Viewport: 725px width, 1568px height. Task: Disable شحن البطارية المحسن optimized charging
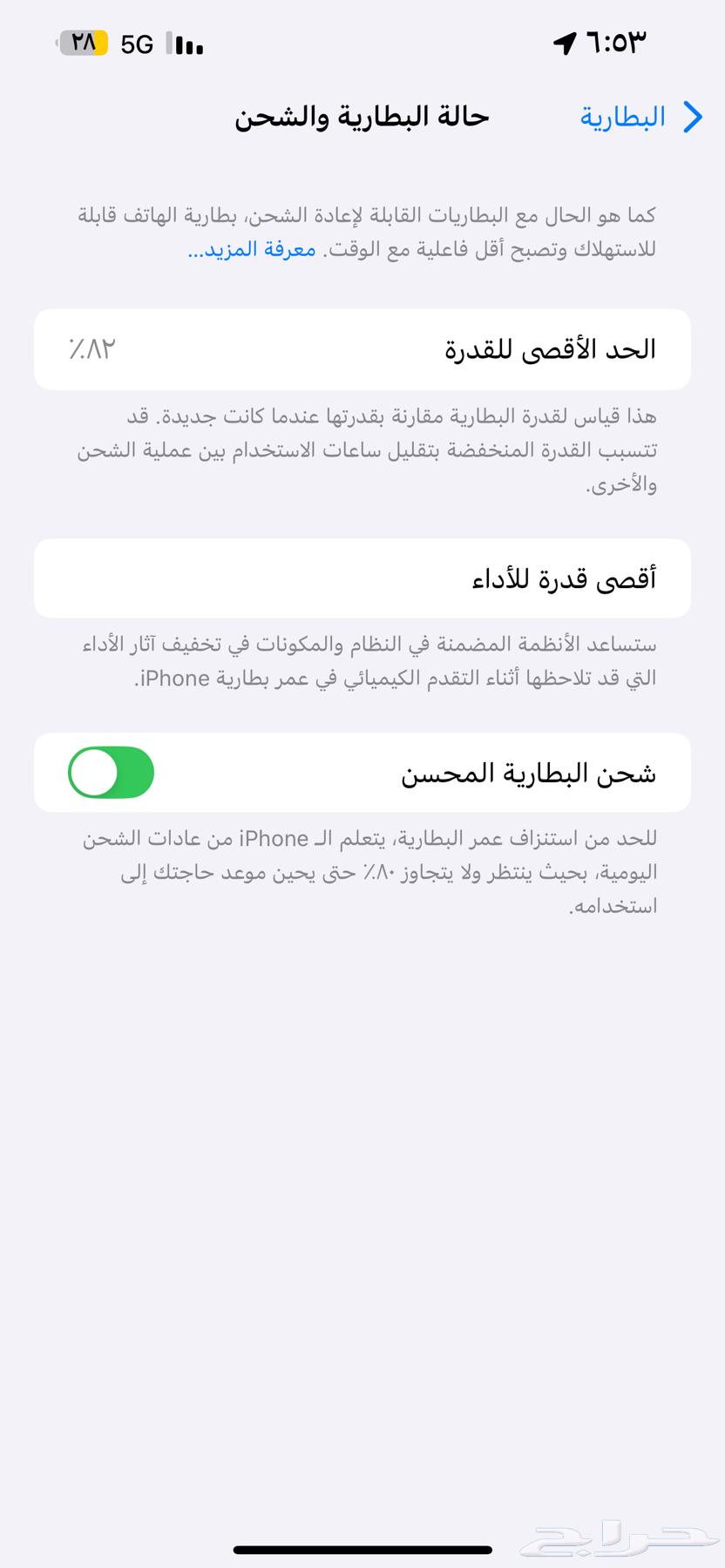pyautogui.click(x=110, y=772)
